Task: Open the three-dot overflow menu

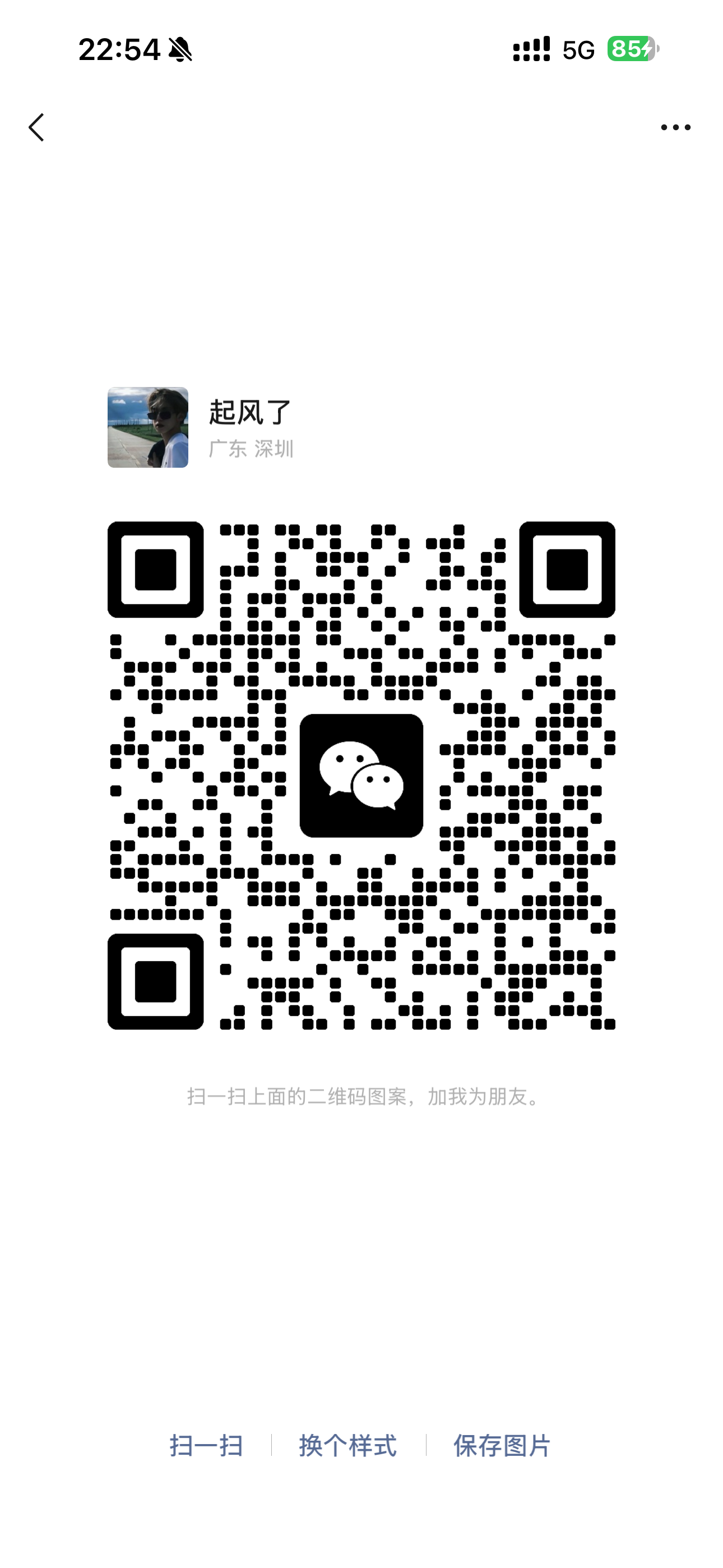Action: click(675, 127)
